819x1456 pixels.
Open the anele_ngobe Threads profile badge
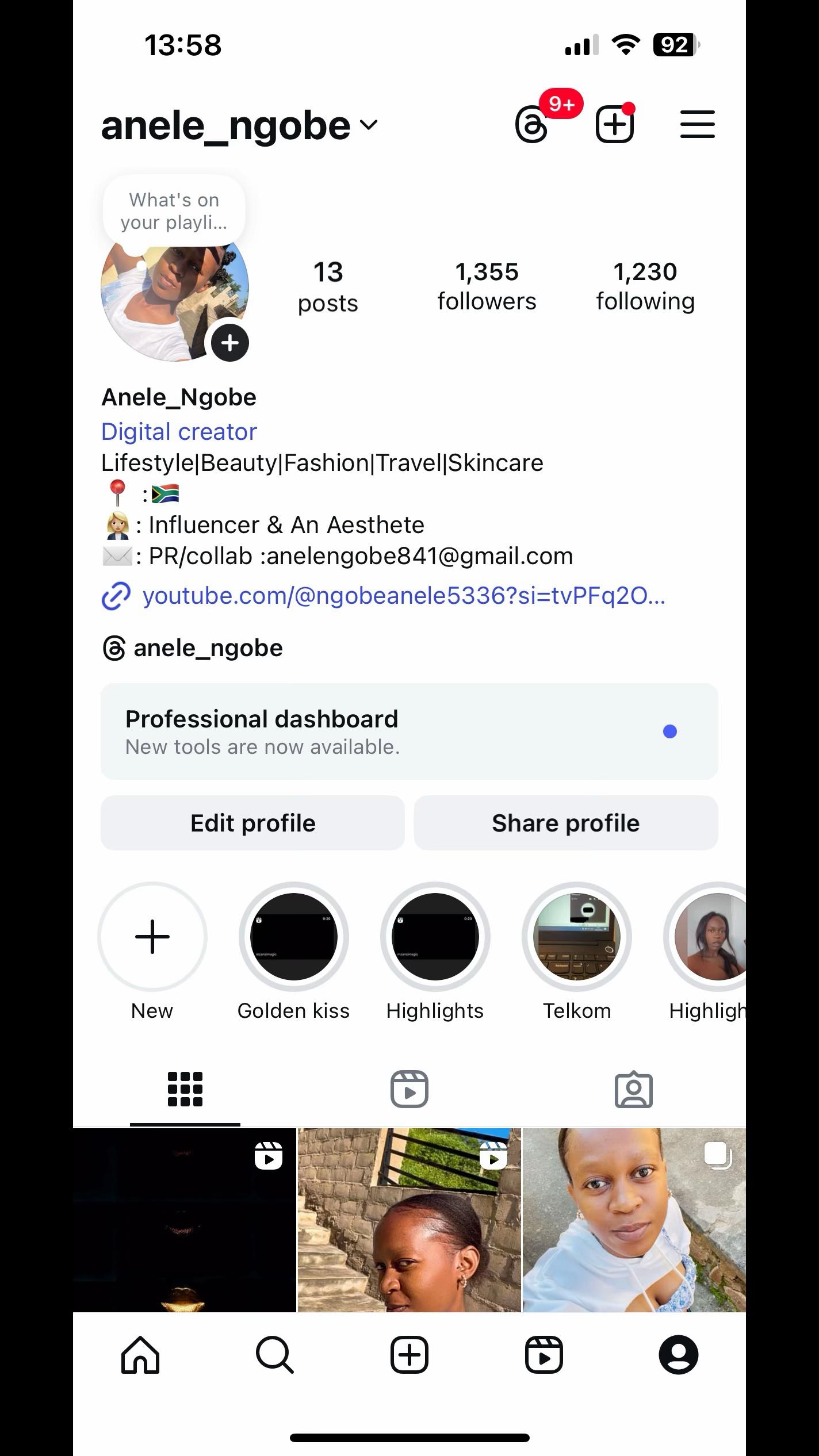(193, 649)
